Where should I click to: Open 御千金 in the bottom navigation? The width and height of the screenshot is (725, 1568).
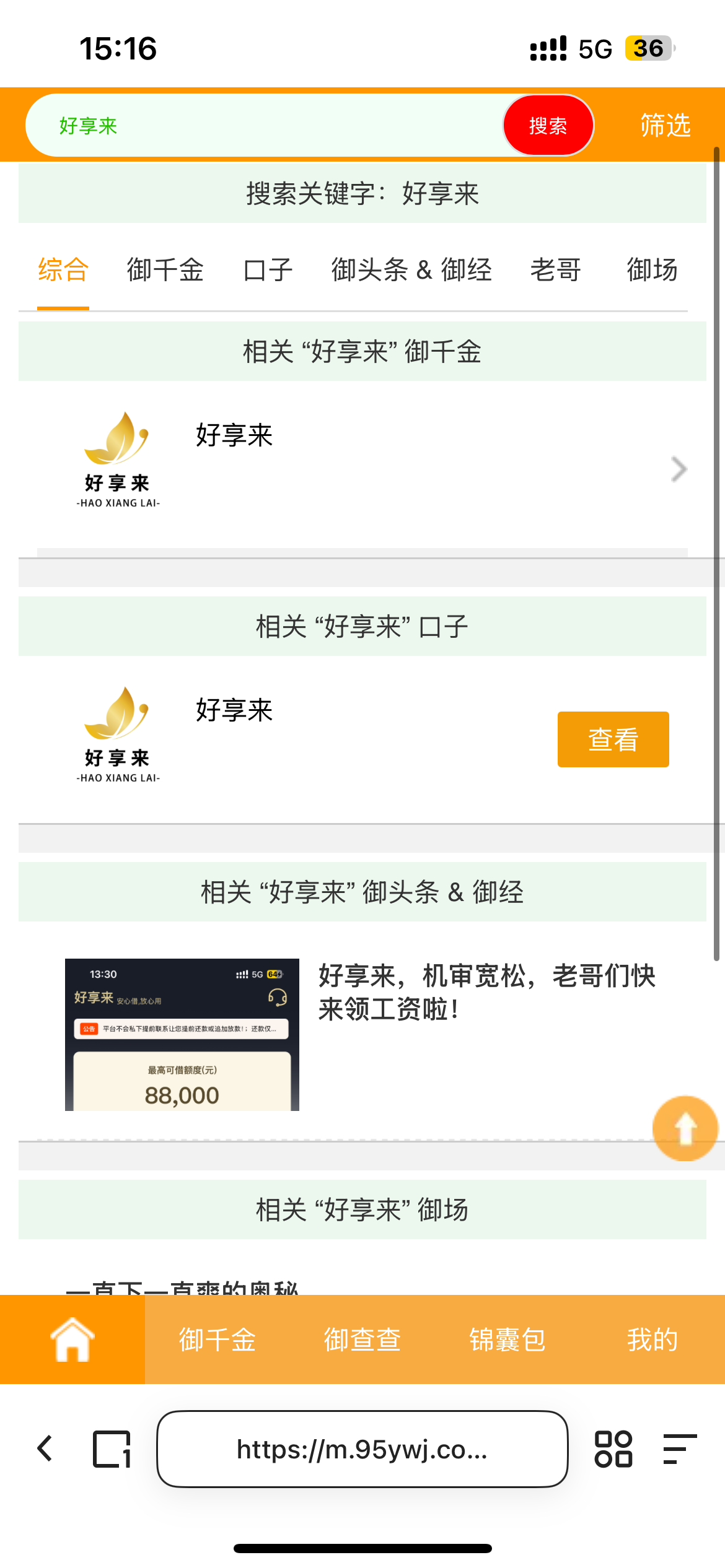[217, 1339]
